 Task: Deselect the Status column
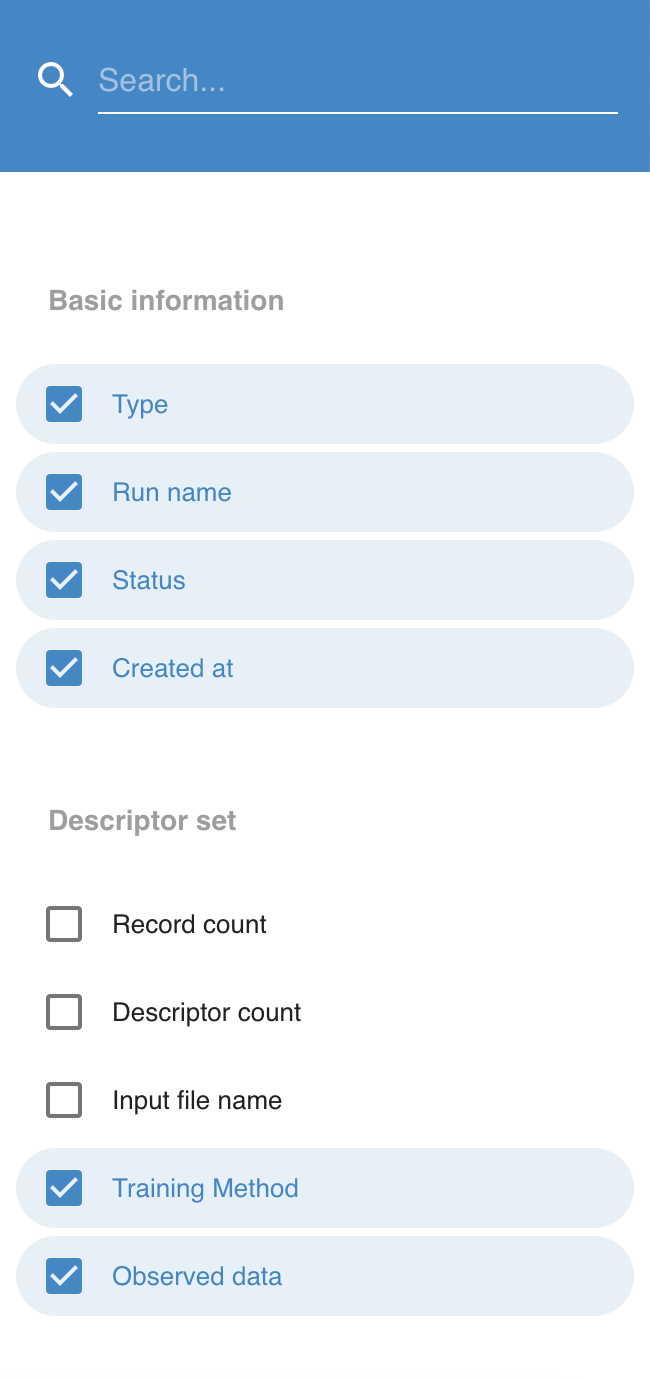(64, 580)
